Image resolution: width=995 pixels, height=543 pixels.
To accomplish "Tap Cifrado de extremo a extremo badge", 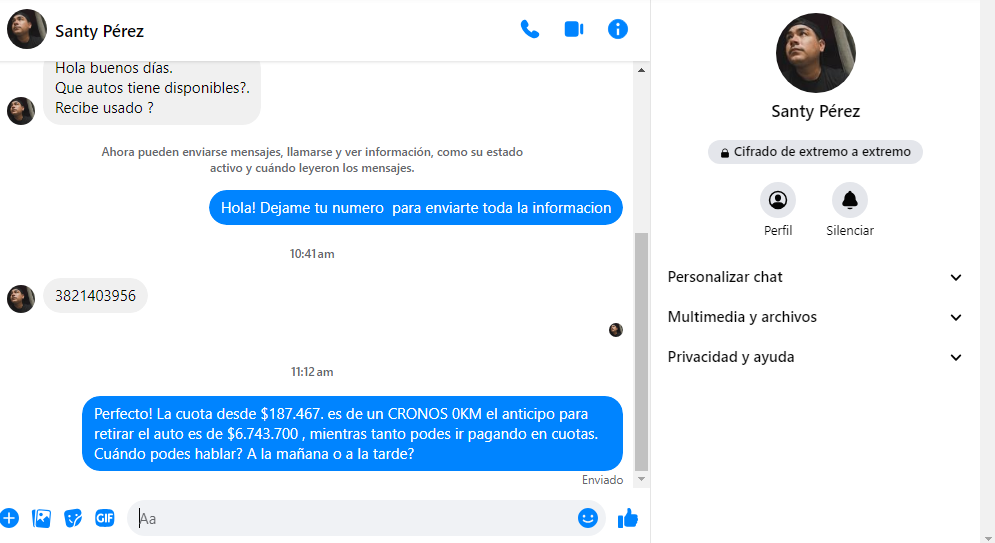I will [815, 152].
